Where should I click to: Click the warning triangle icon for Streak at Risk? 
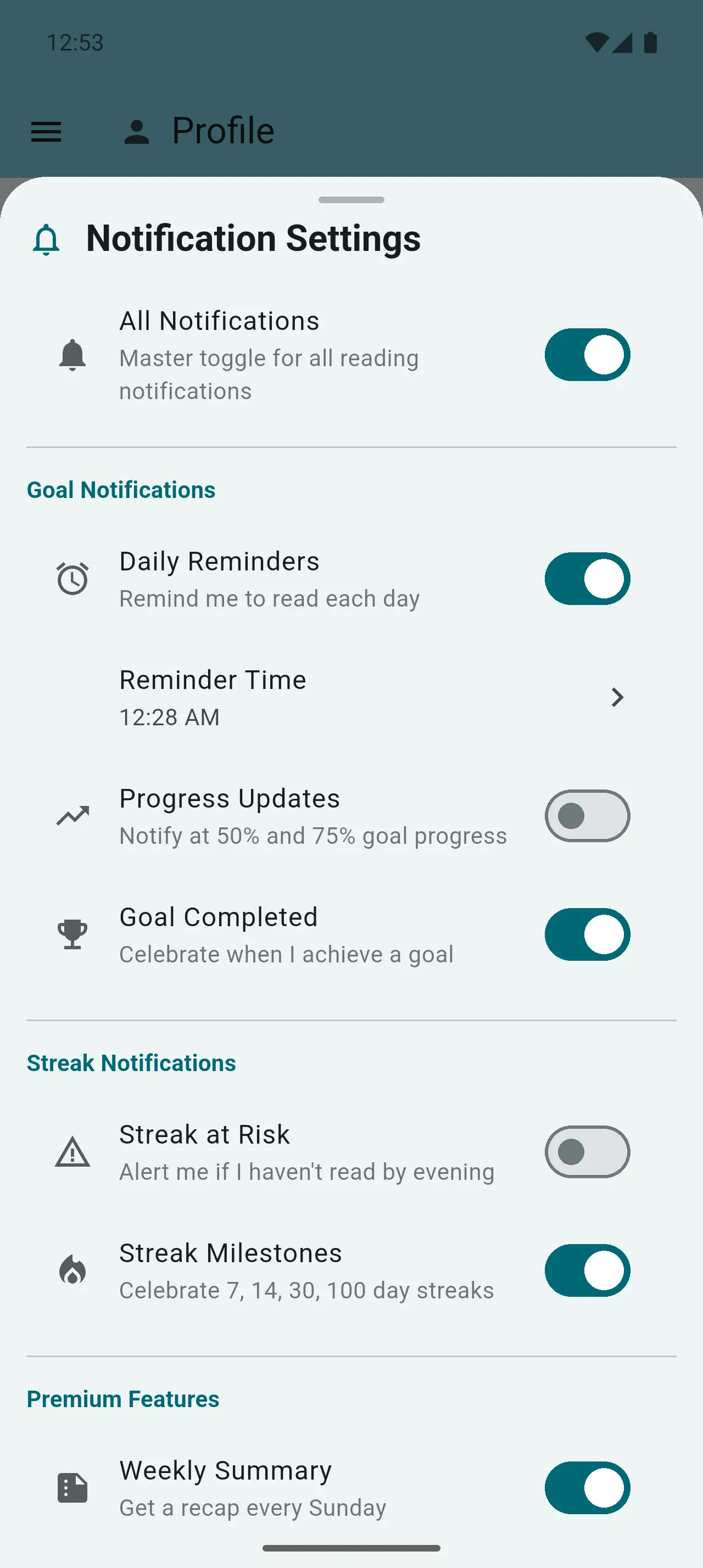coord(72,1151)
